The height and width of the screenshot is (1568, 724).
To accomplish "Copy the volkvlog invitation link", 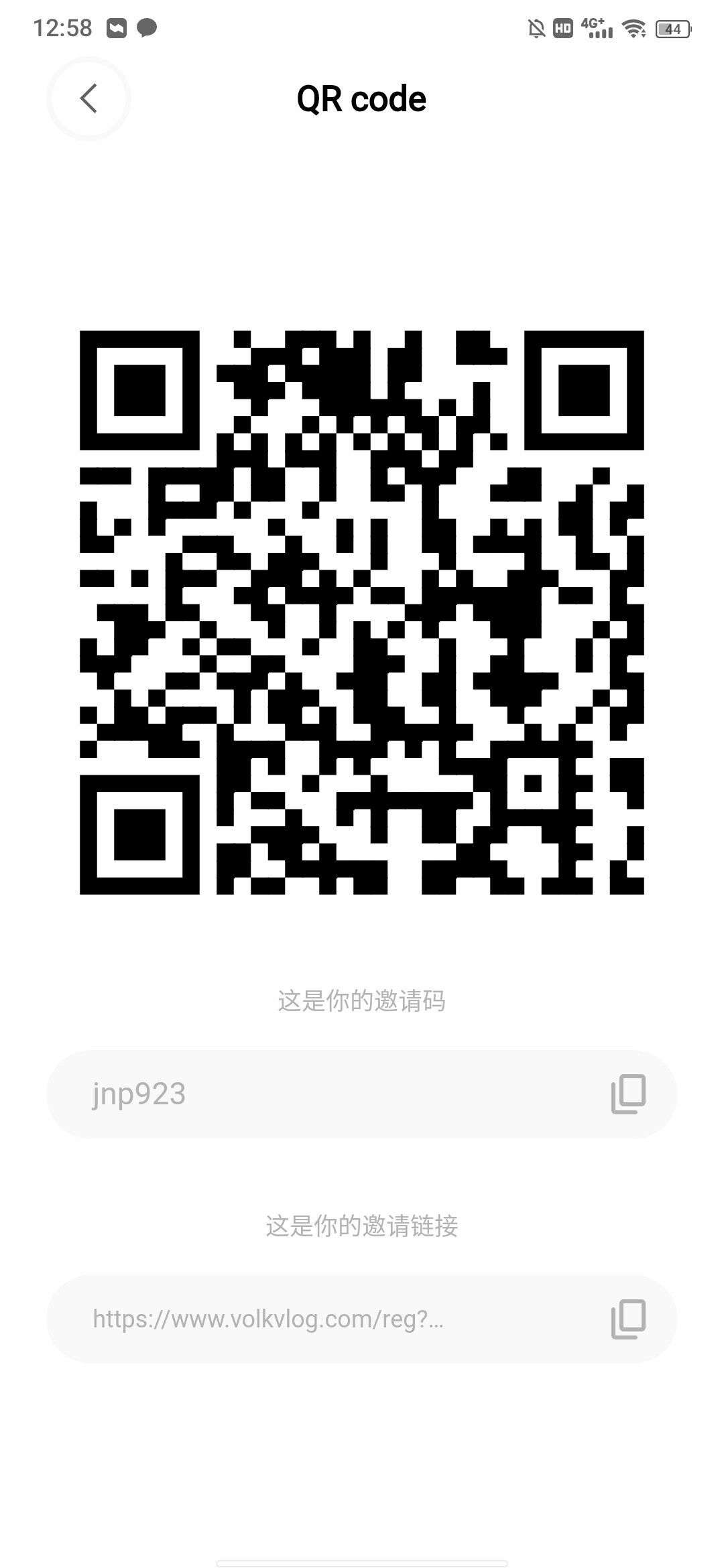I will tap(628, 1319).
